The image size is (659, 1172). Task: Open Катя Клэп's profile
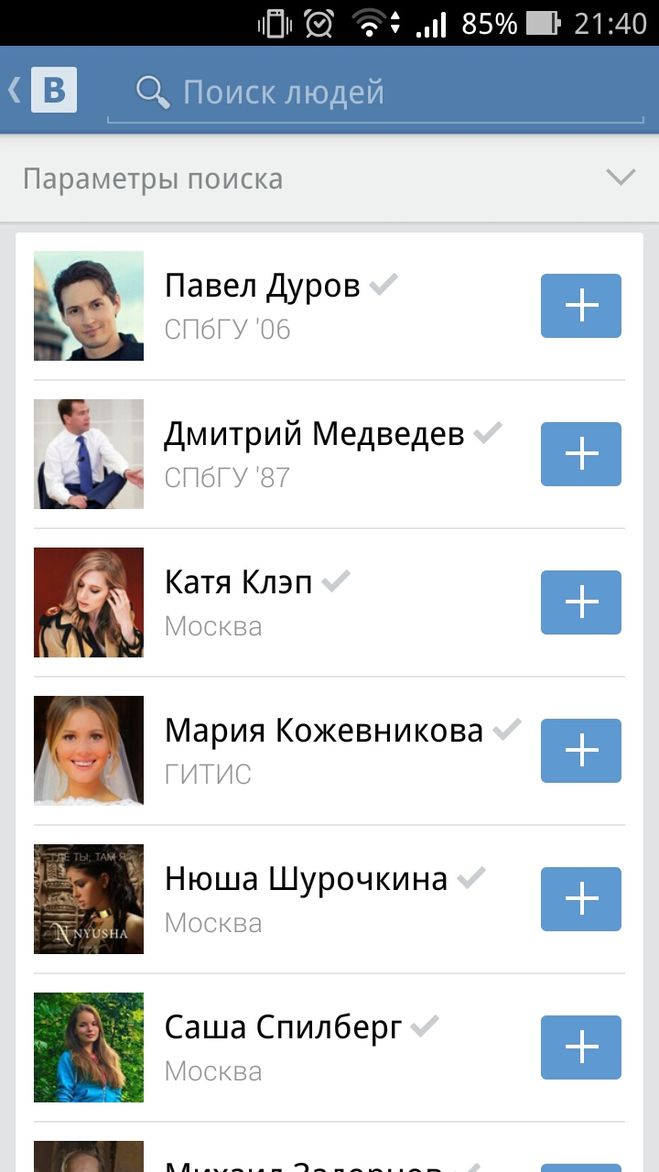(238, 583)
